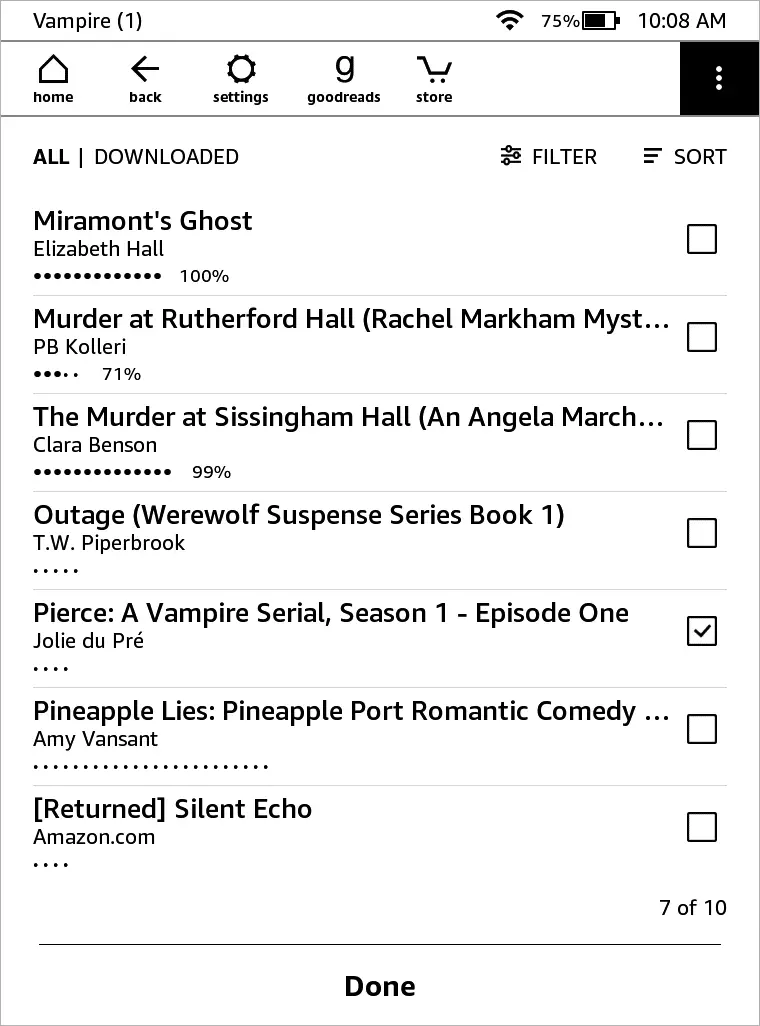The height and width of the screenshot is (1026, 760).
Task: Uncheck Pierce: A Vampire Serial
Action: pos(702,631)
